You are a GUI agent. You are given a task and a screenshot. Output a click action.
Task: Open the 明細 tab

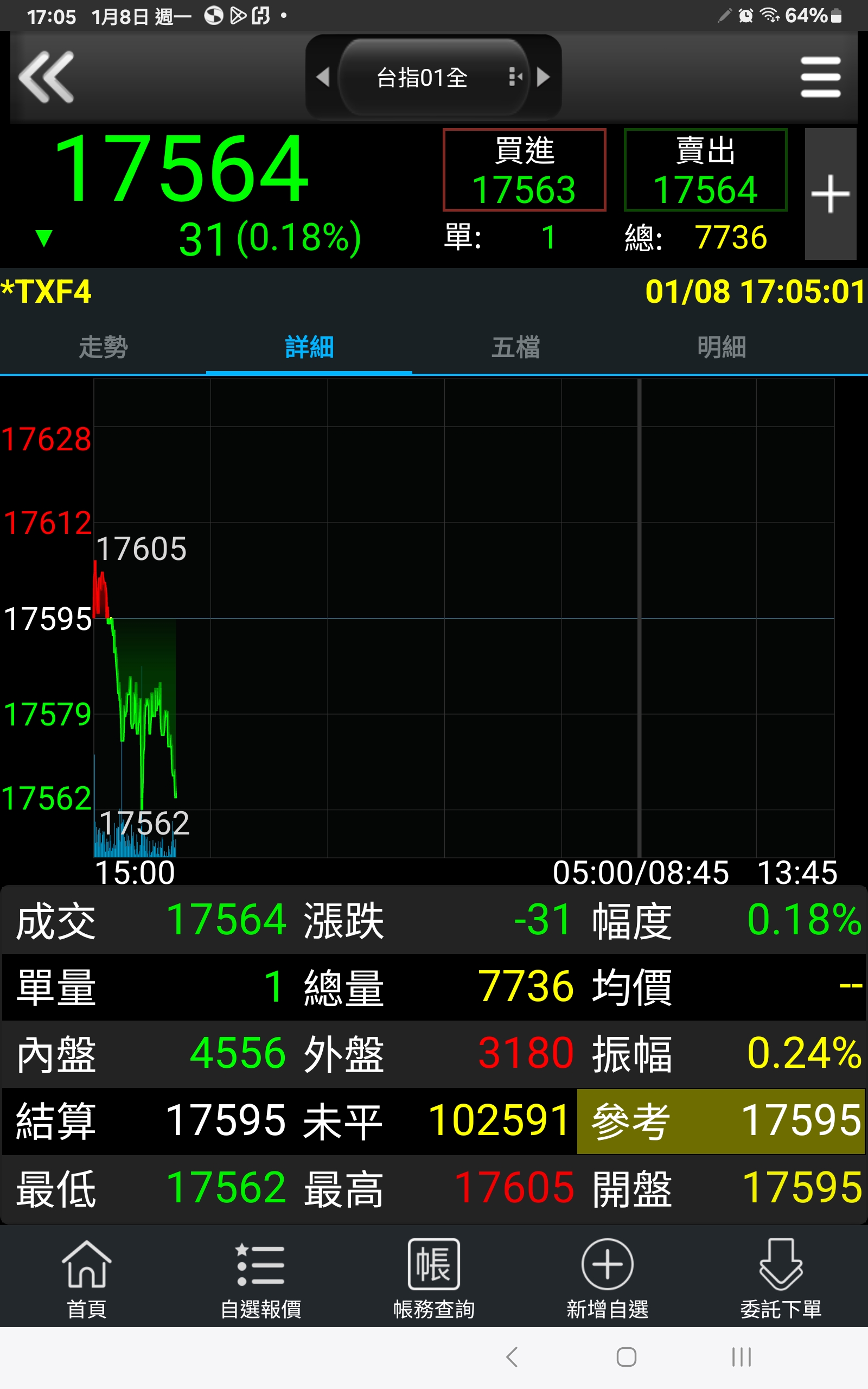(x=722, y=347)
